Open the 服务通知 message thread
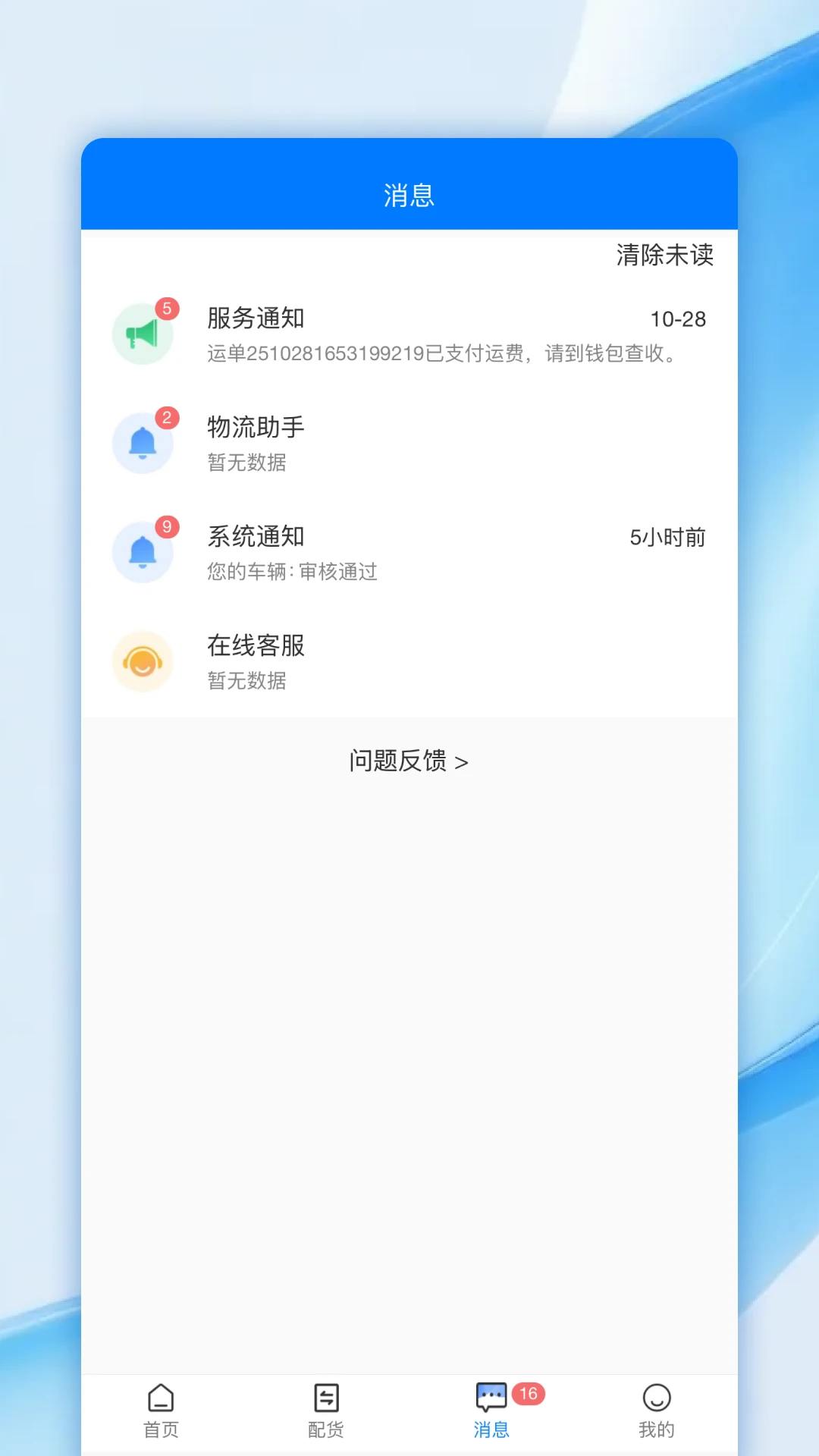819x1456 pixels. pyautogui.click(x=409, y=334)
